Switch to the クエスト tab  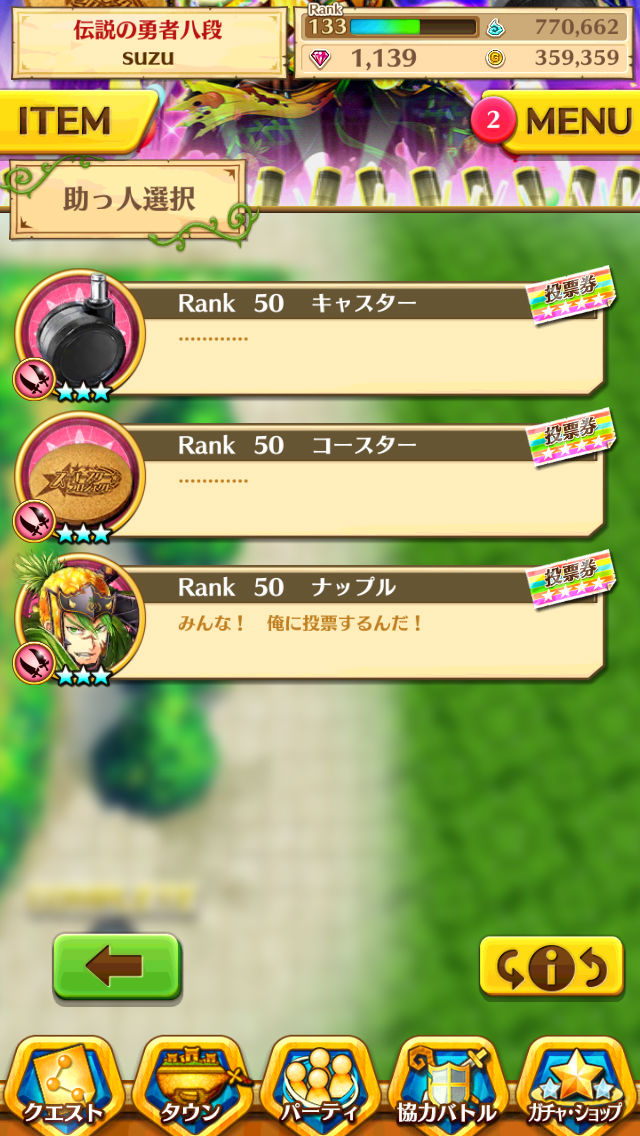click(x=64, y=1086)
